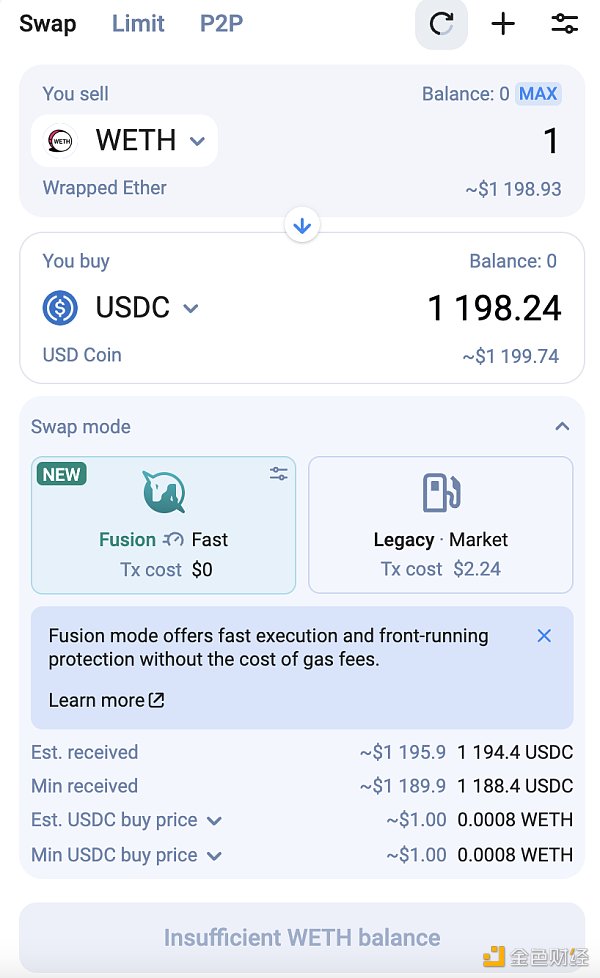Refresh the swap quote

441,24
